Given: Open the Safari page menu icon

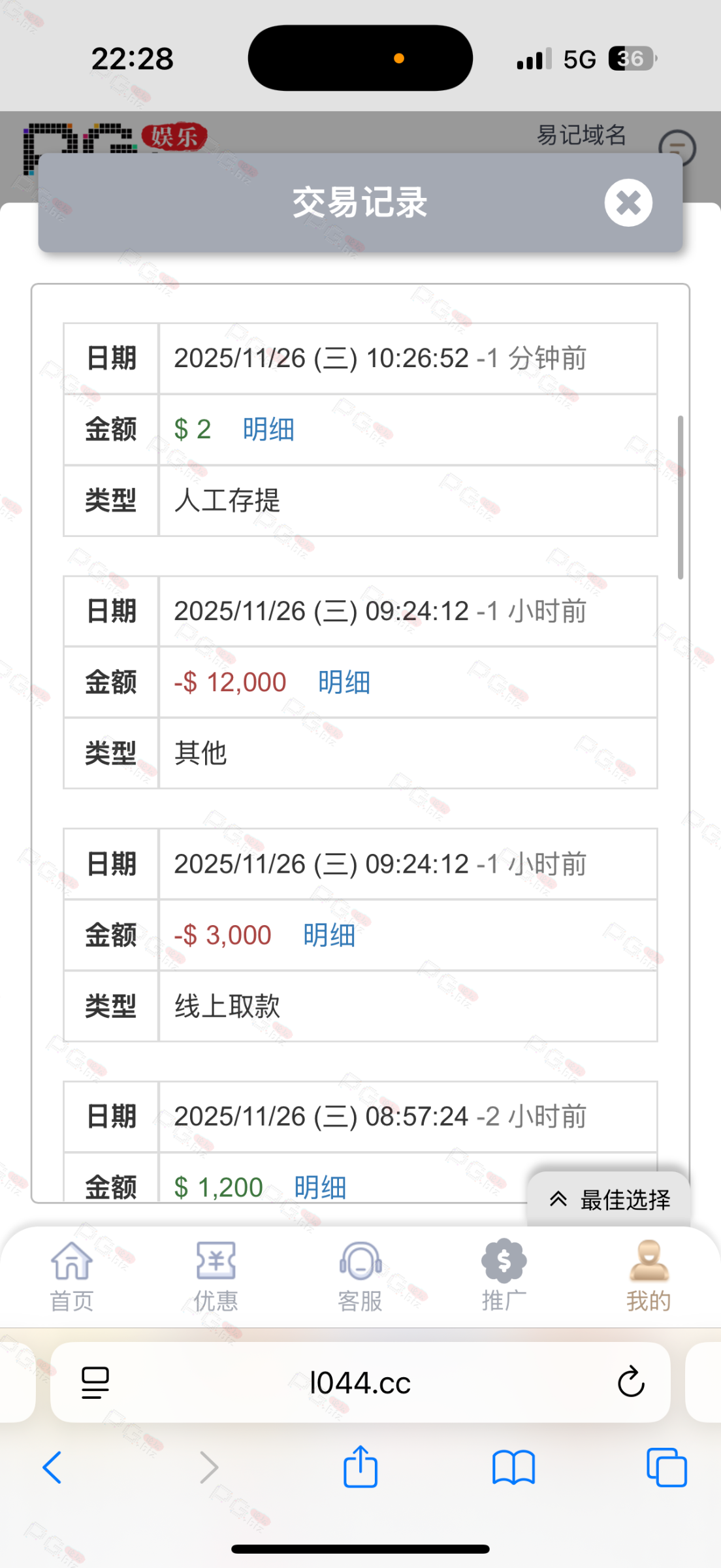Looking at the screenshot, I should click(x=95, y=1382).
